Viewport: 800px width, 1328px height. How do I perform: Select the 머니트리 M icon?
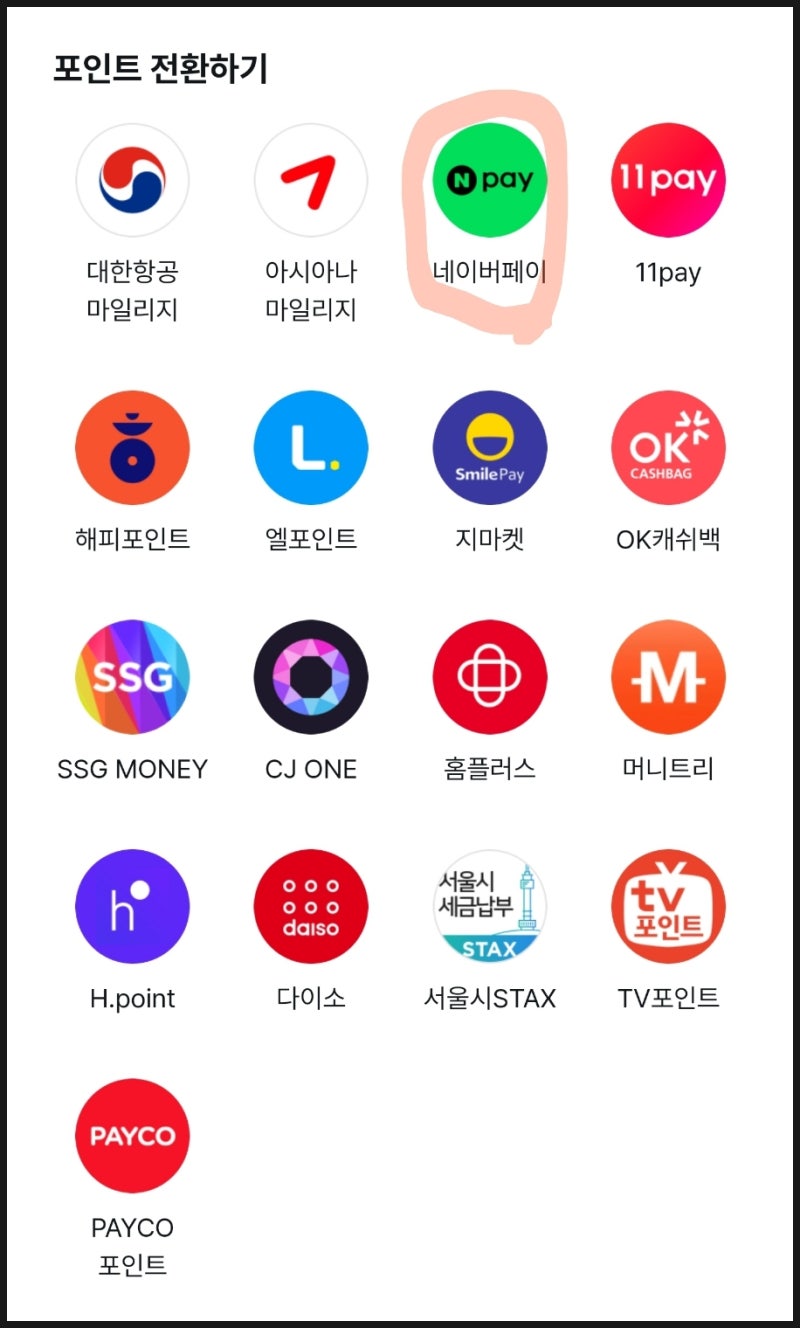[667, 675]
